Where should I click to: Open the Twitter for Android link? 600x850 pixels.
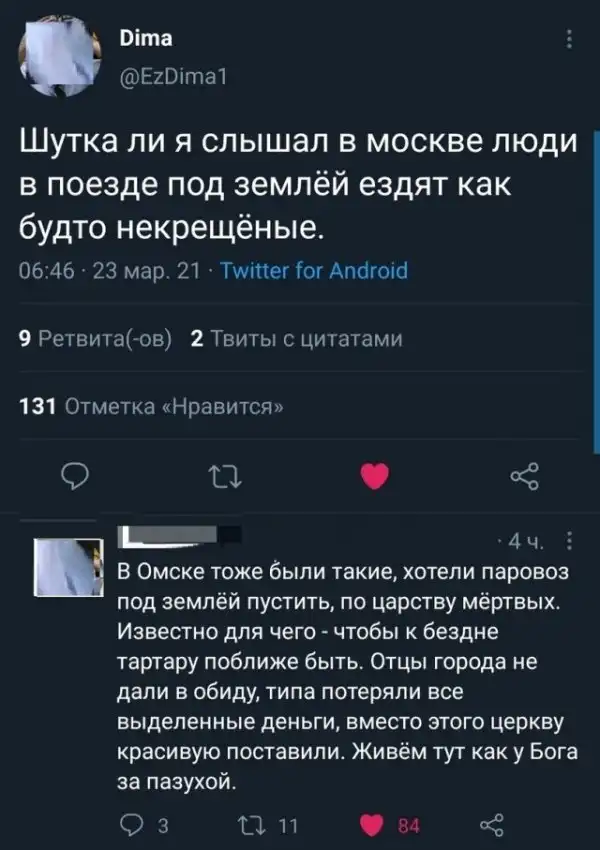point(313,272)
